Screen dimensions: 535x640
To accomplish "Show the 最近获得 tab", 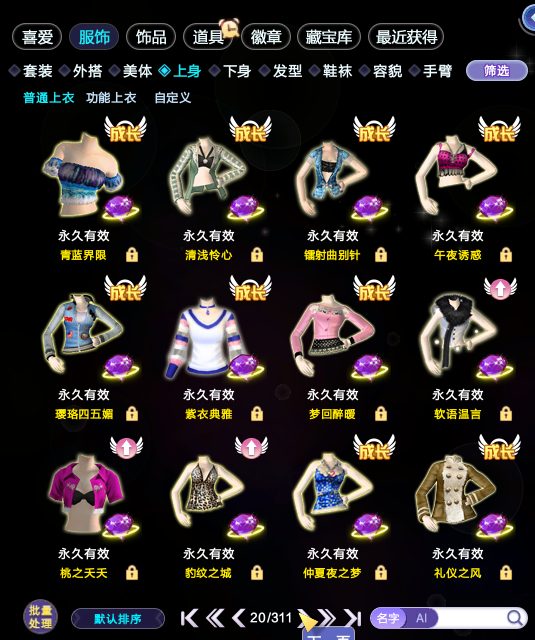I will [406, 37].
